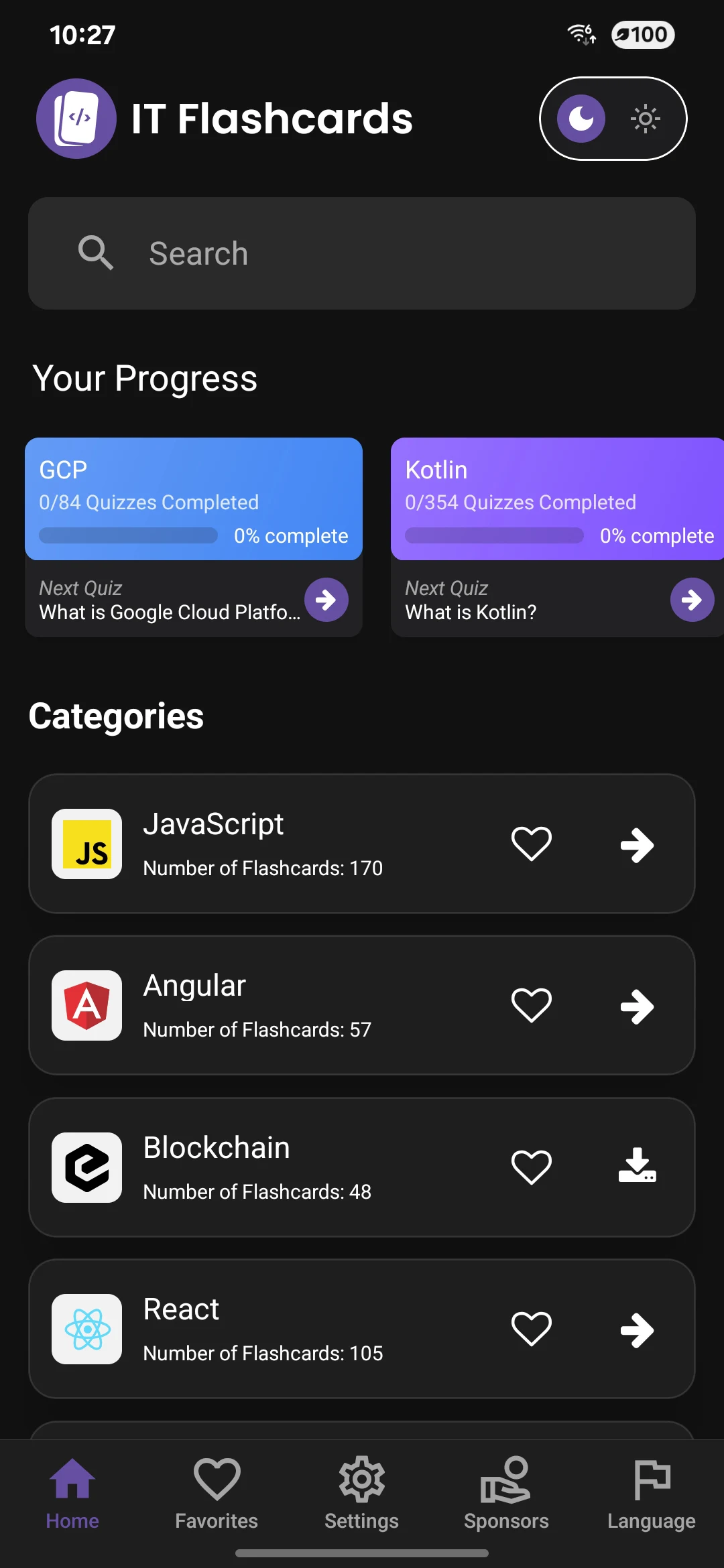Open the JavaScript category arrow button
The height and width of the screenshot is (1568, 724).
637,844
